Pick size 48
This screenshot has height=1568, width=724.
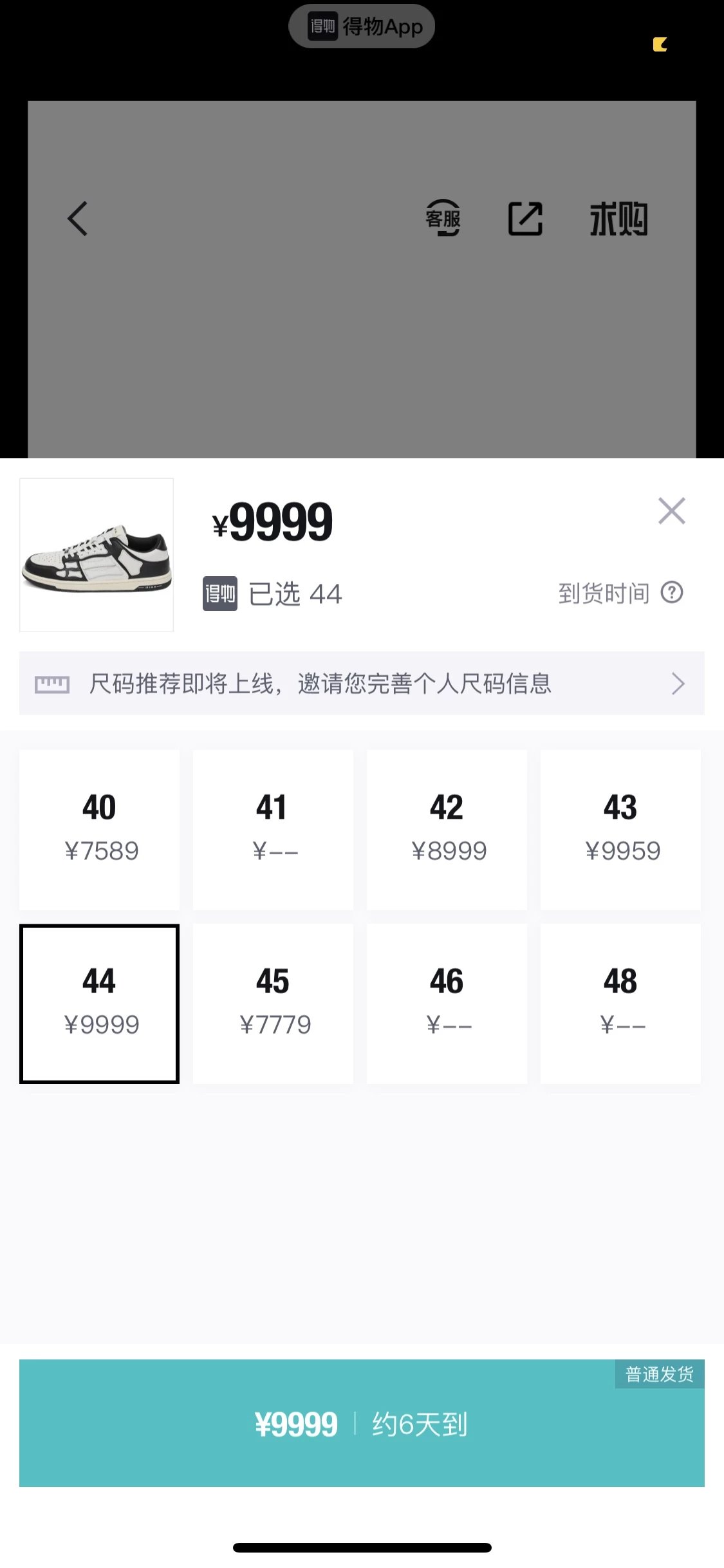620,1003
